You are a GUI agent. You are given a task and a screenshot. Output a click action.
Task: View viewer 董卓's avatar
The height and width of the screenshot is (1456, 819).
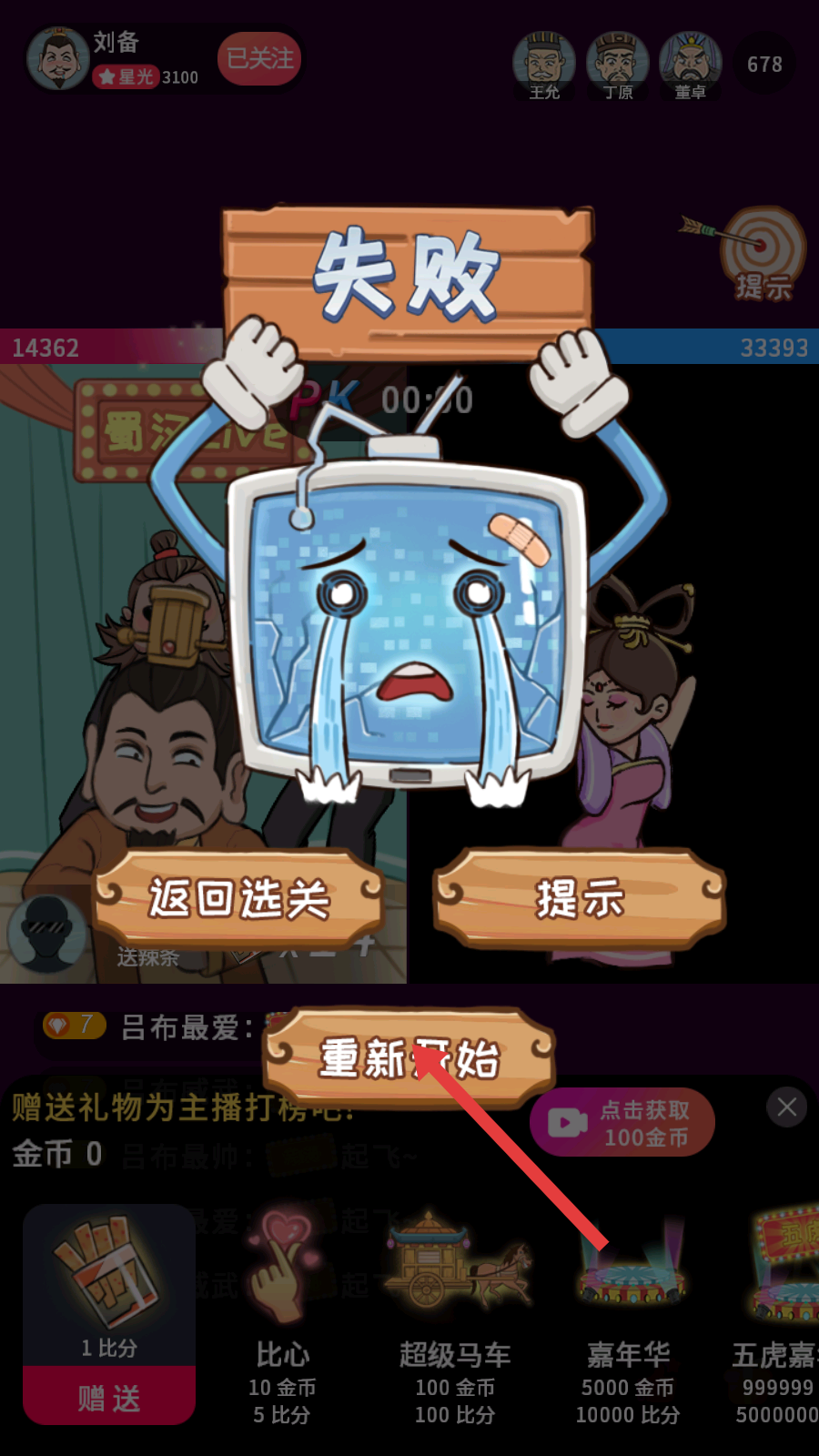[690, 64]
